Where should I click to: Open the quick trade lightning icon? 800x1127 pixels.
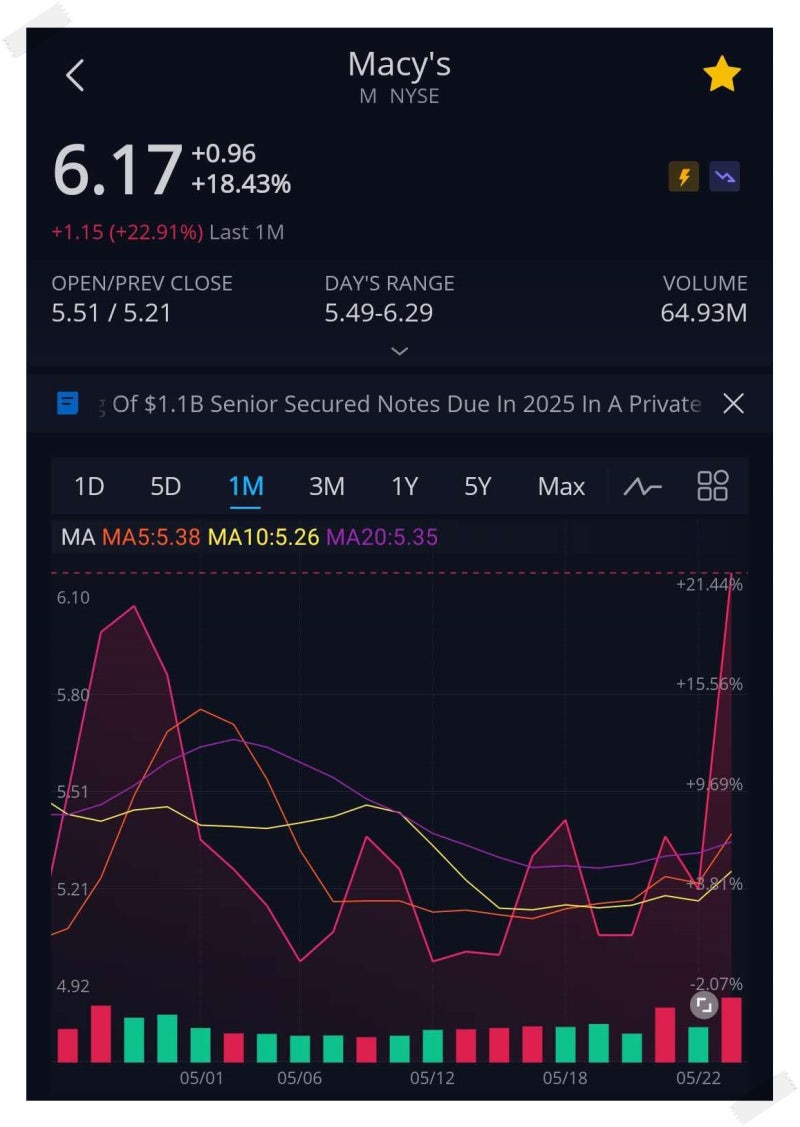pos(683,176)
